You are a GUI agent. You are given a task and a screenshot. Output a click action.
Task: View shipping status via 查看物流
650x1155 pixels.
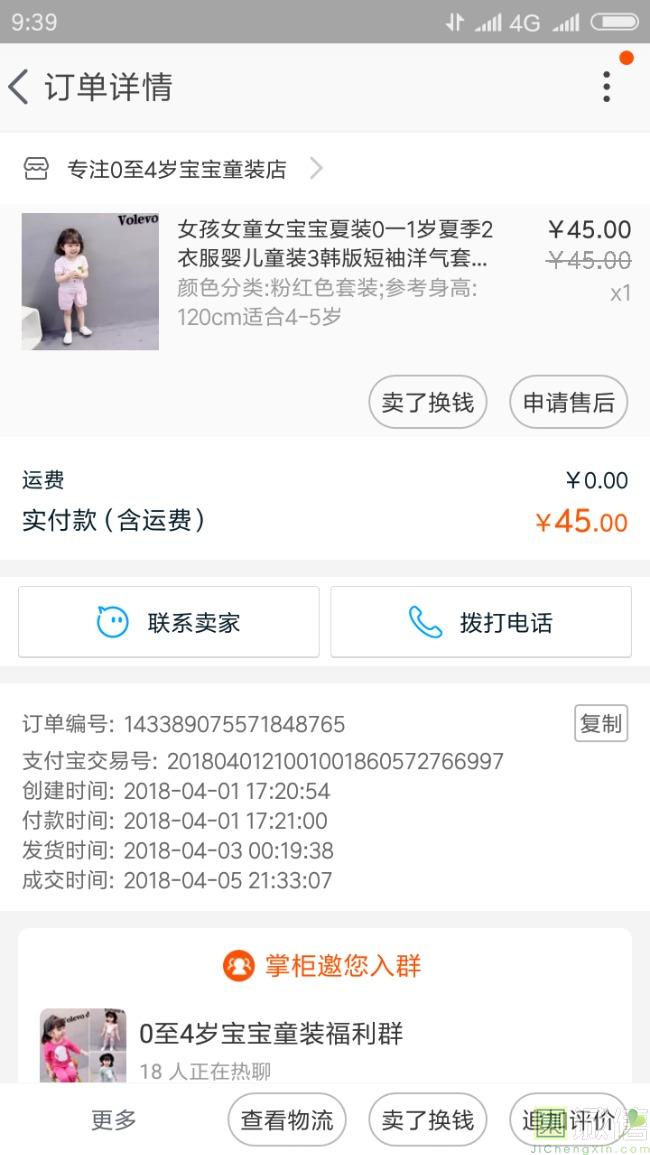point(287,1120)
